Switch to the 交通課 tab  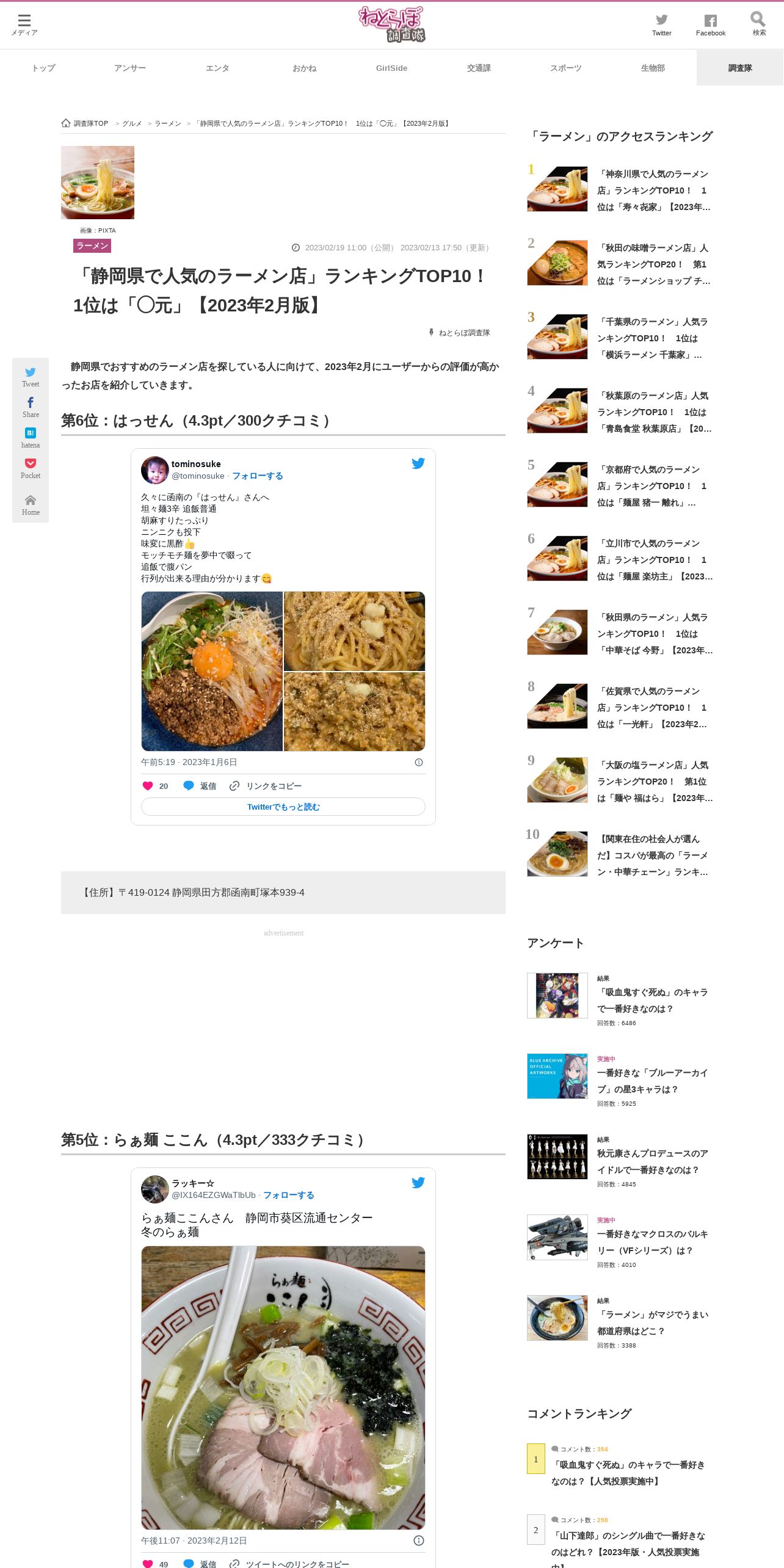479,68
